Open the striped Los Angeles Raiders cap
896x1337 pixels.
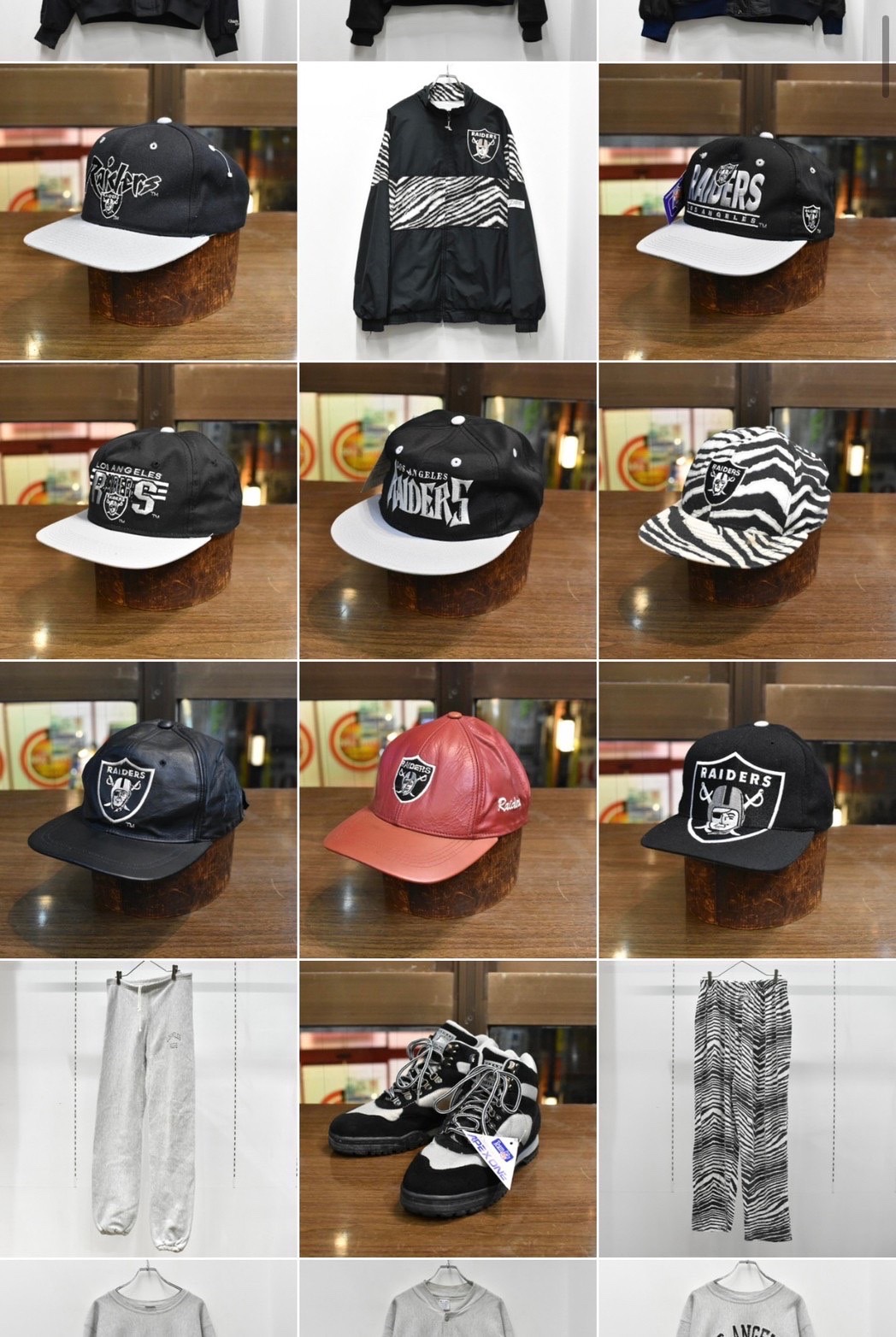click(148, 510)
